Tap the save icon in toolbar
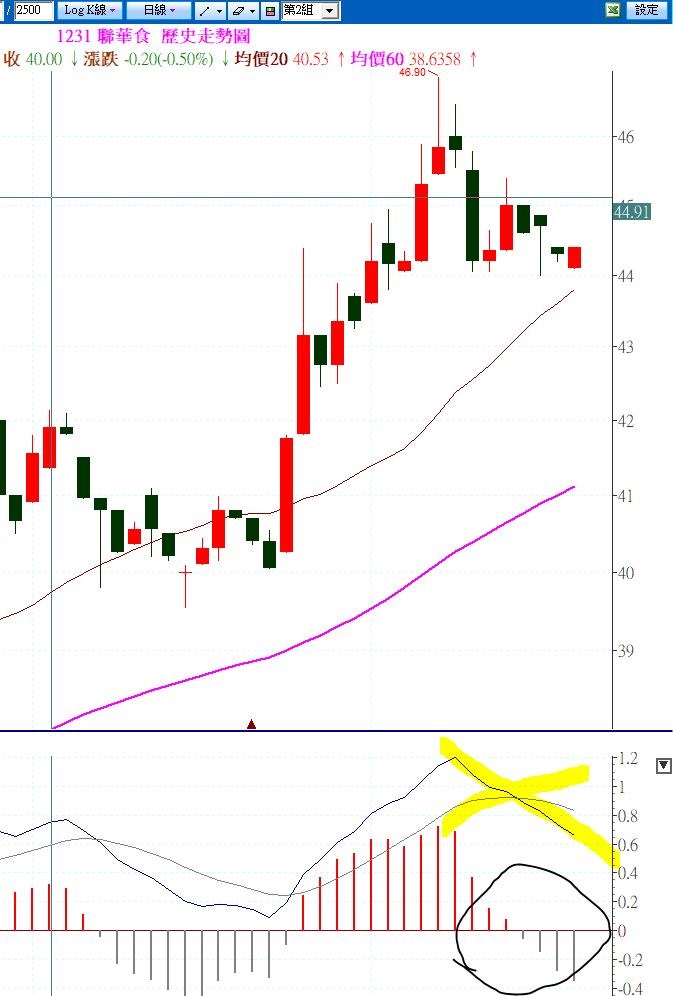The width and height of the screenshot is (673, 996). (270, 10)
